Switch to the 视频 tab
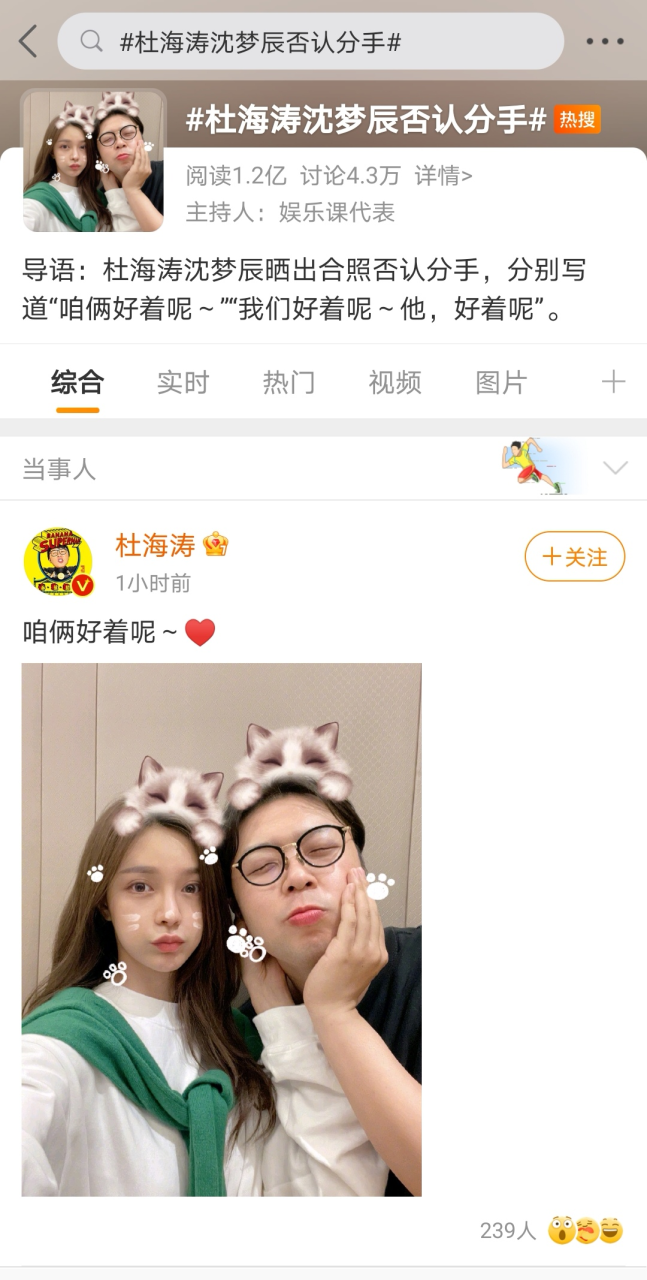This screenshot has height=1280, width=647. pyautogui.click(x=394, y=382)
